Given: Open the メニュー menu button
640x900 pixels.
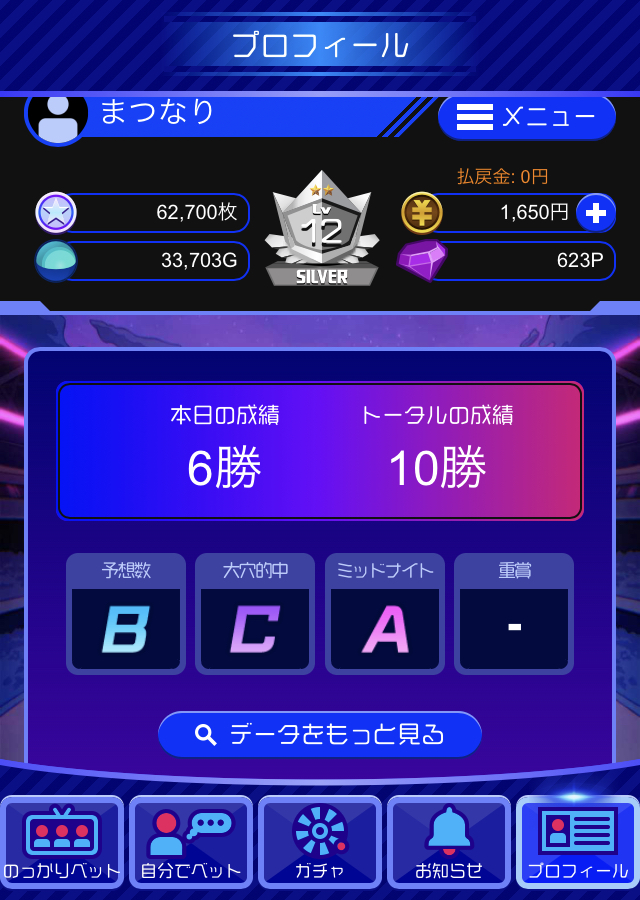Looking at the screenshot, I should [x=526, y=118].
